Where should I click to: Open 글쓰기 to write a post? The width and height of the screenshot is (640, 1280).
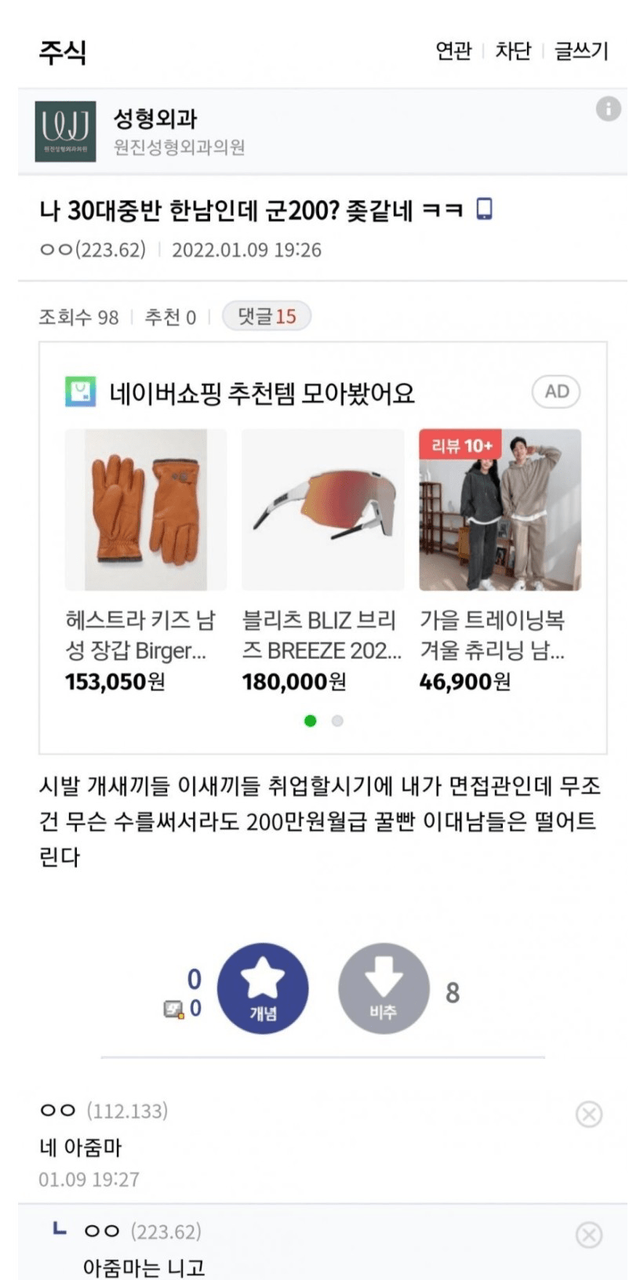pos(581,51)
